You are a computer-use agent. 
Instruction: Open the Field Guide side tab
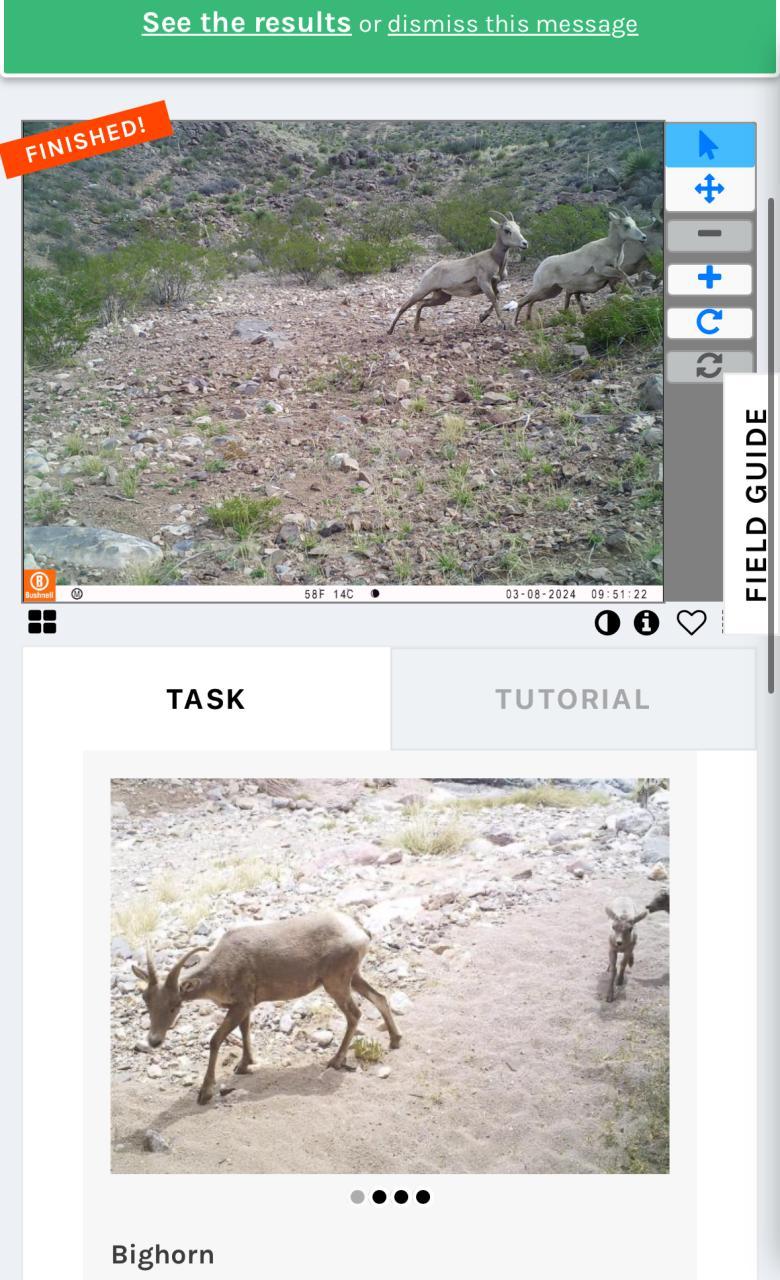coord(755,503)
